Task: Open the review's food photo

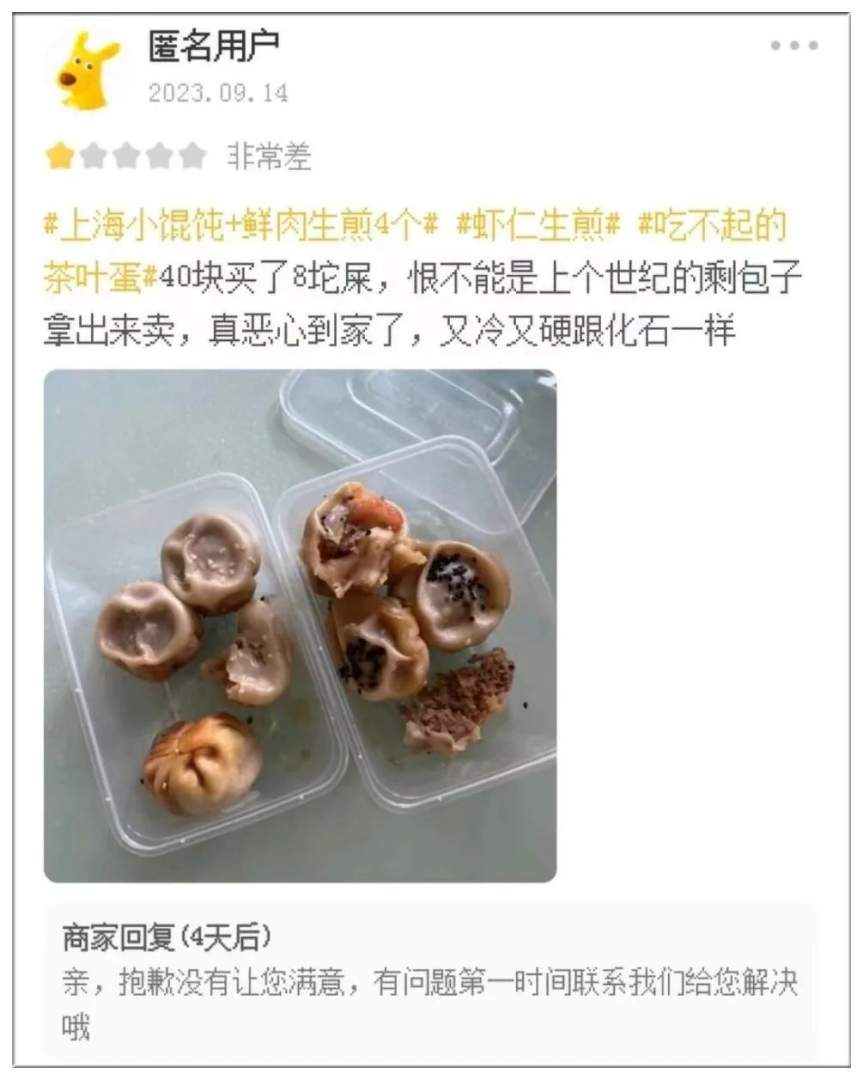Action: (x=300, y=626)
